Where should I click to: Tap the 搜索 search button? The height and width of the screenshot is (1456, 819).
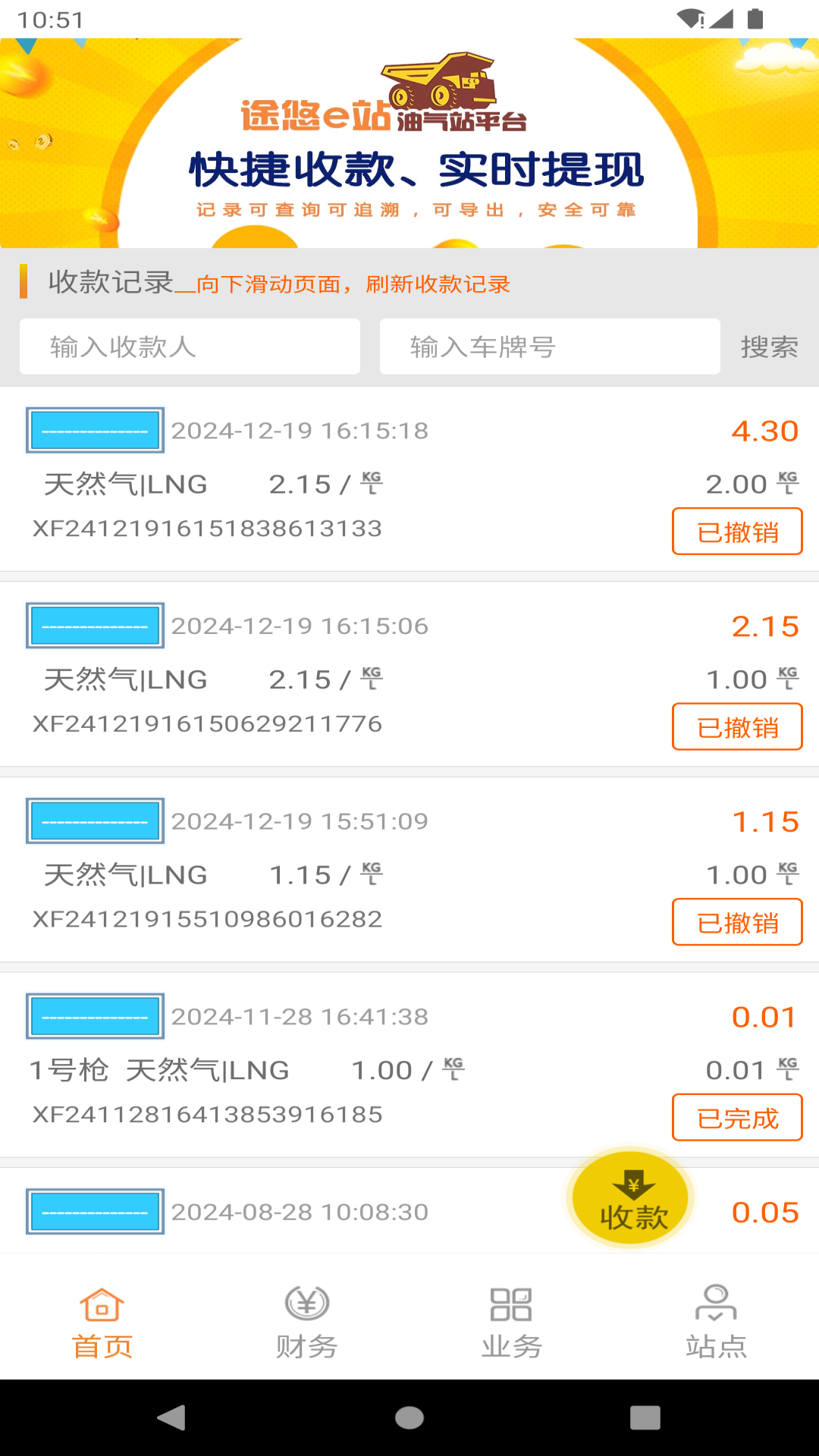(x=769, y=347)
